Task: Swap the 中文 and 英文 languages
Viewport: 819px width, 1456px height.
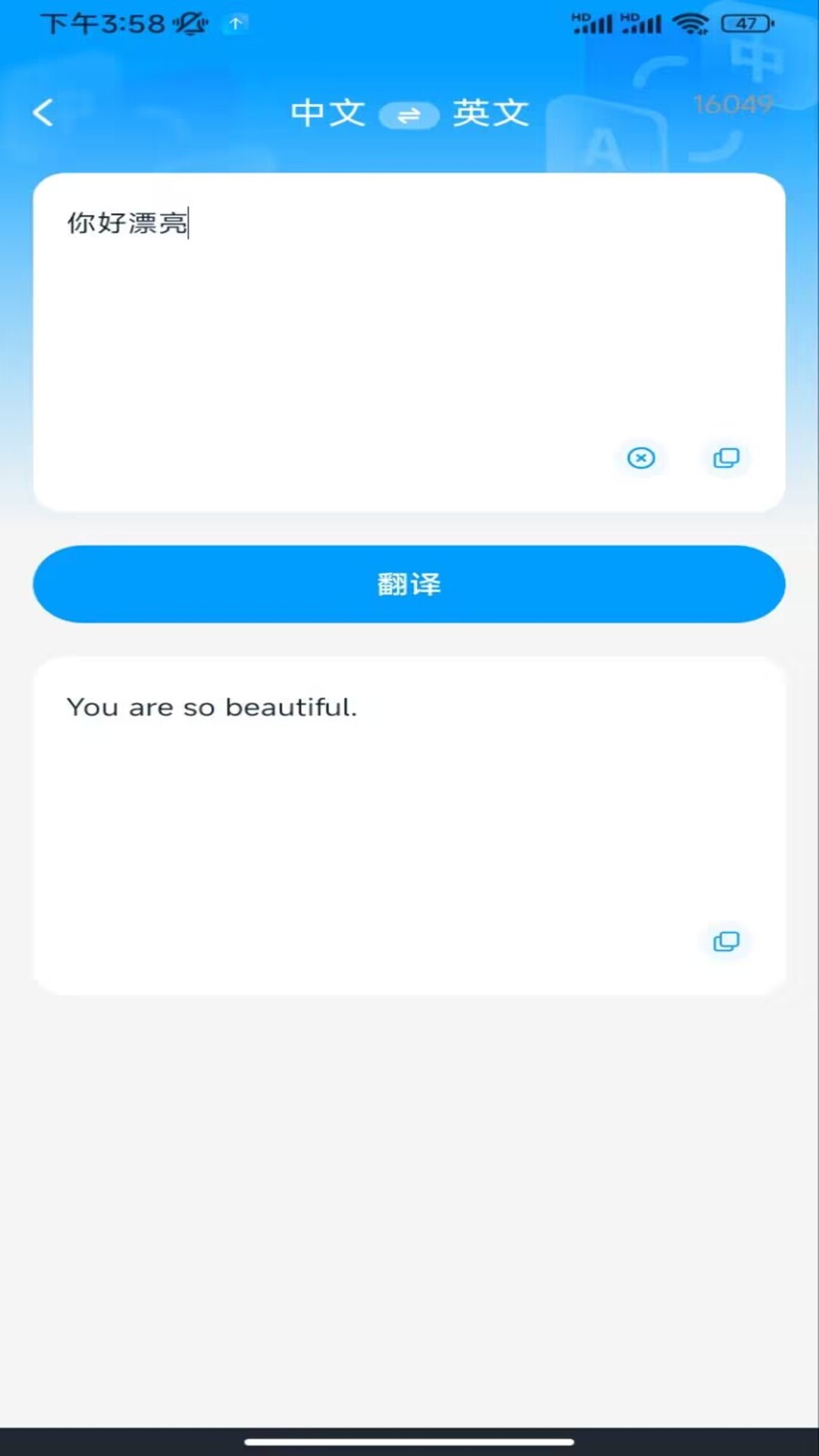Action: click(409, 115)
